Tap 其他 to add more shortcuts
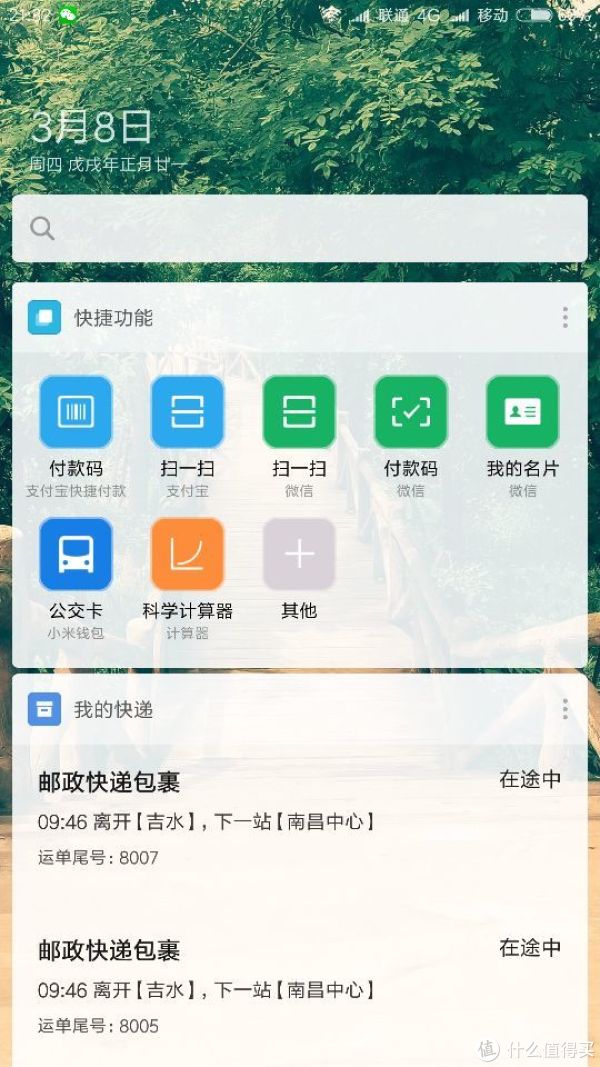The width and height of the screenshot is (600, 1067). coord(299,554)
